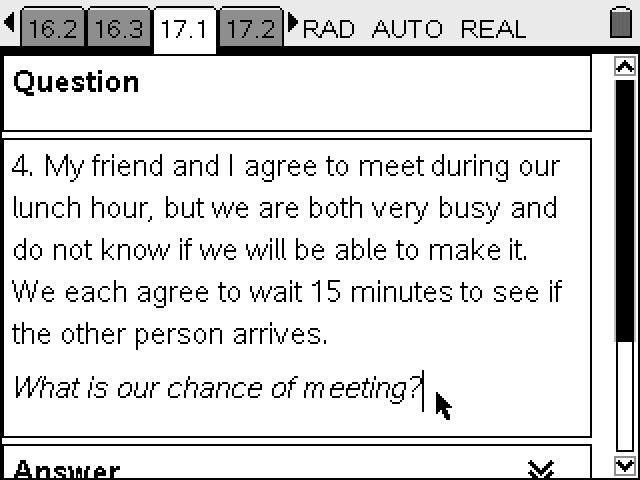The image size is (640, 480).
Task: Tap the scrollbar down arrow
Action: 625,466
